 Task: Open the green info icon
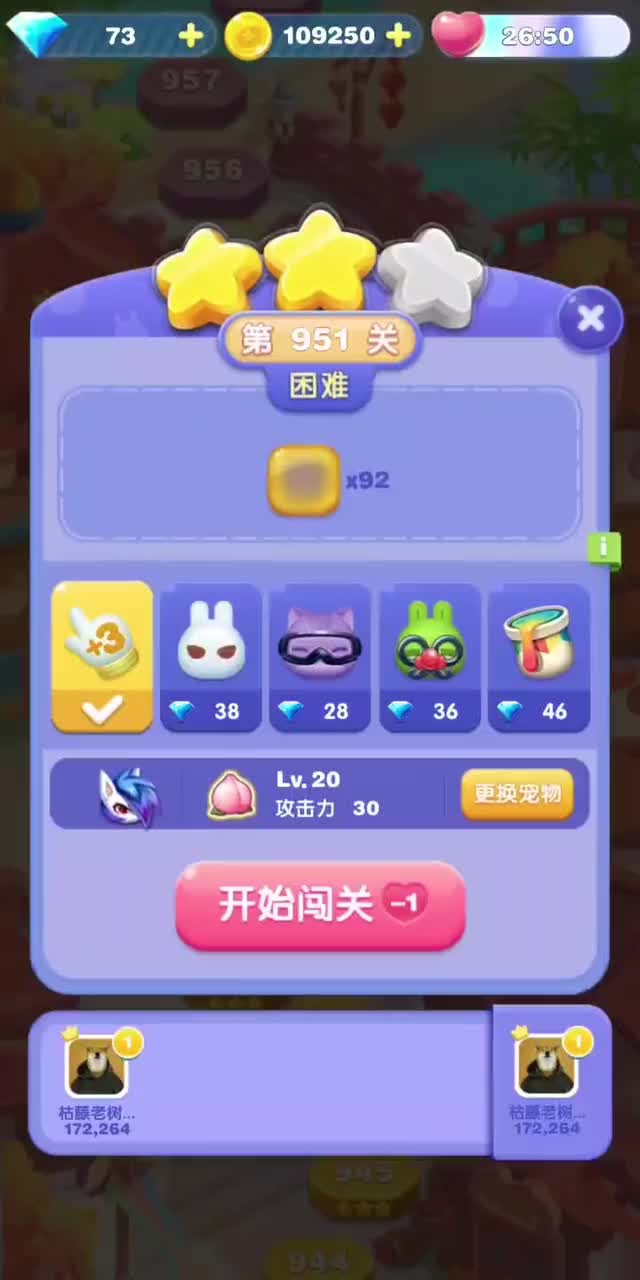(604, 548)
